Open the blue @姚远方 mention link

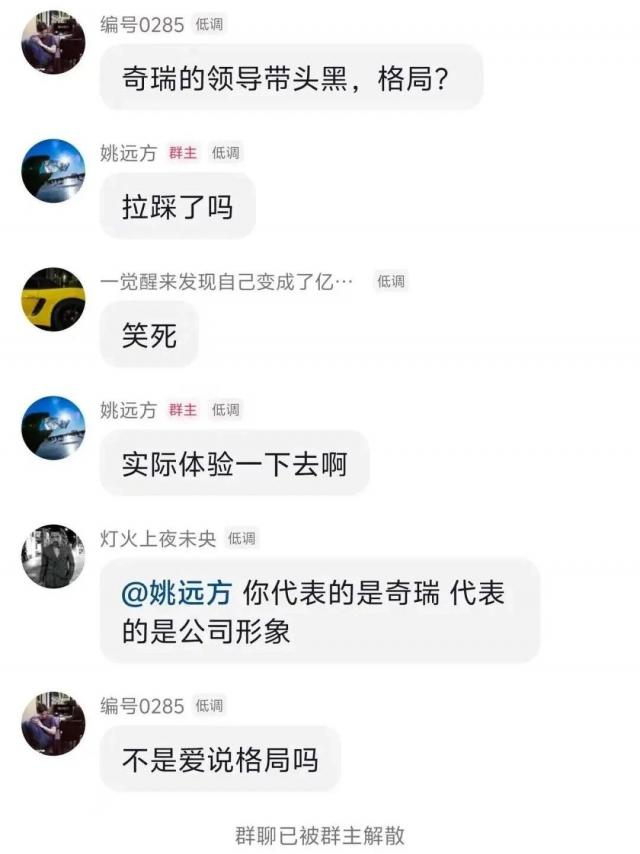tap(176, 593)
